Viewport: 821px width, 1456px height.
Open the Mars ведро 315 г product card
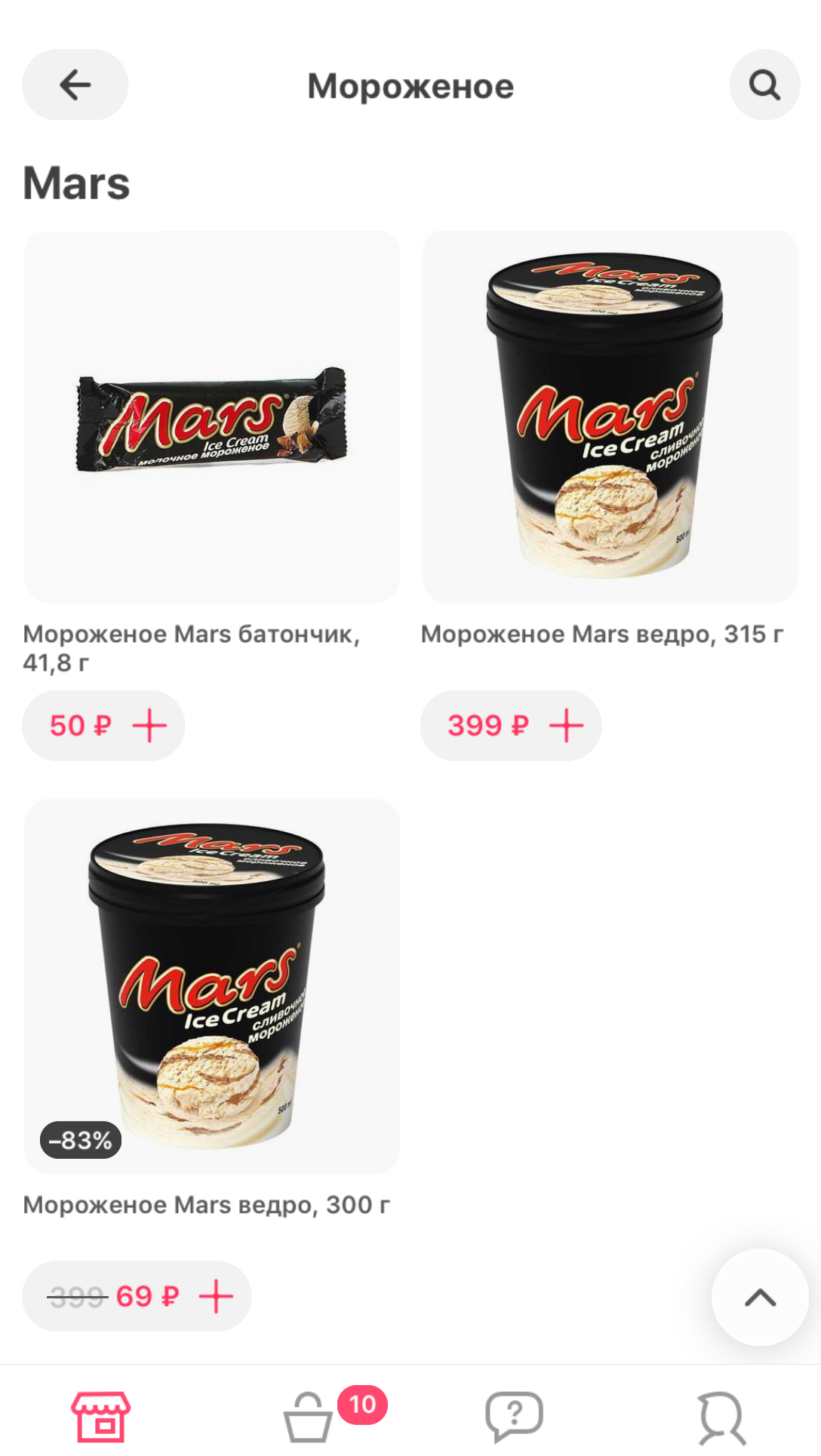tap(610, 416)
